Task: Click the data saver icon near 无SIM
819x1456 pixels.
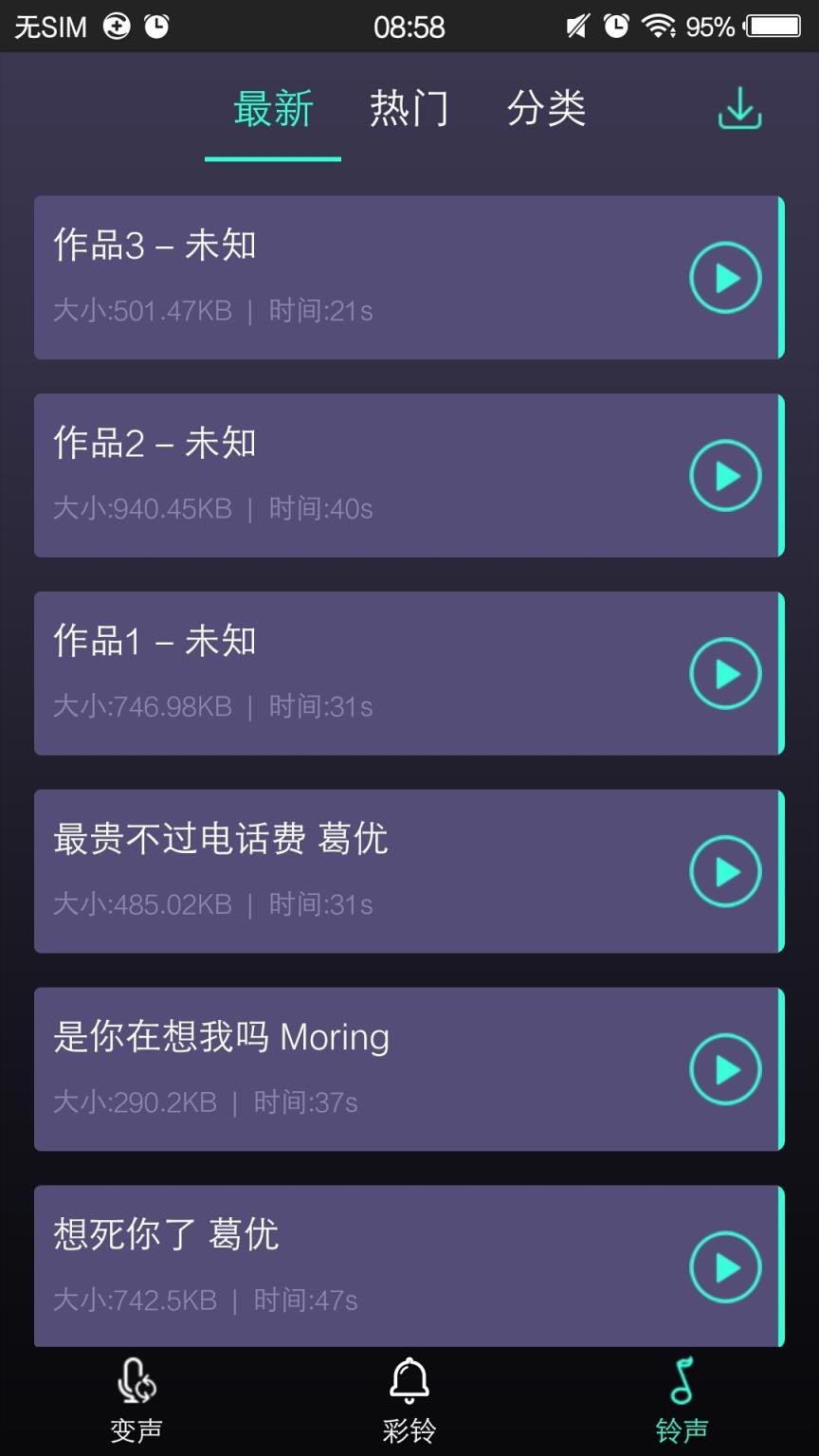Action: pyautogui.click(x=117, y=26)
